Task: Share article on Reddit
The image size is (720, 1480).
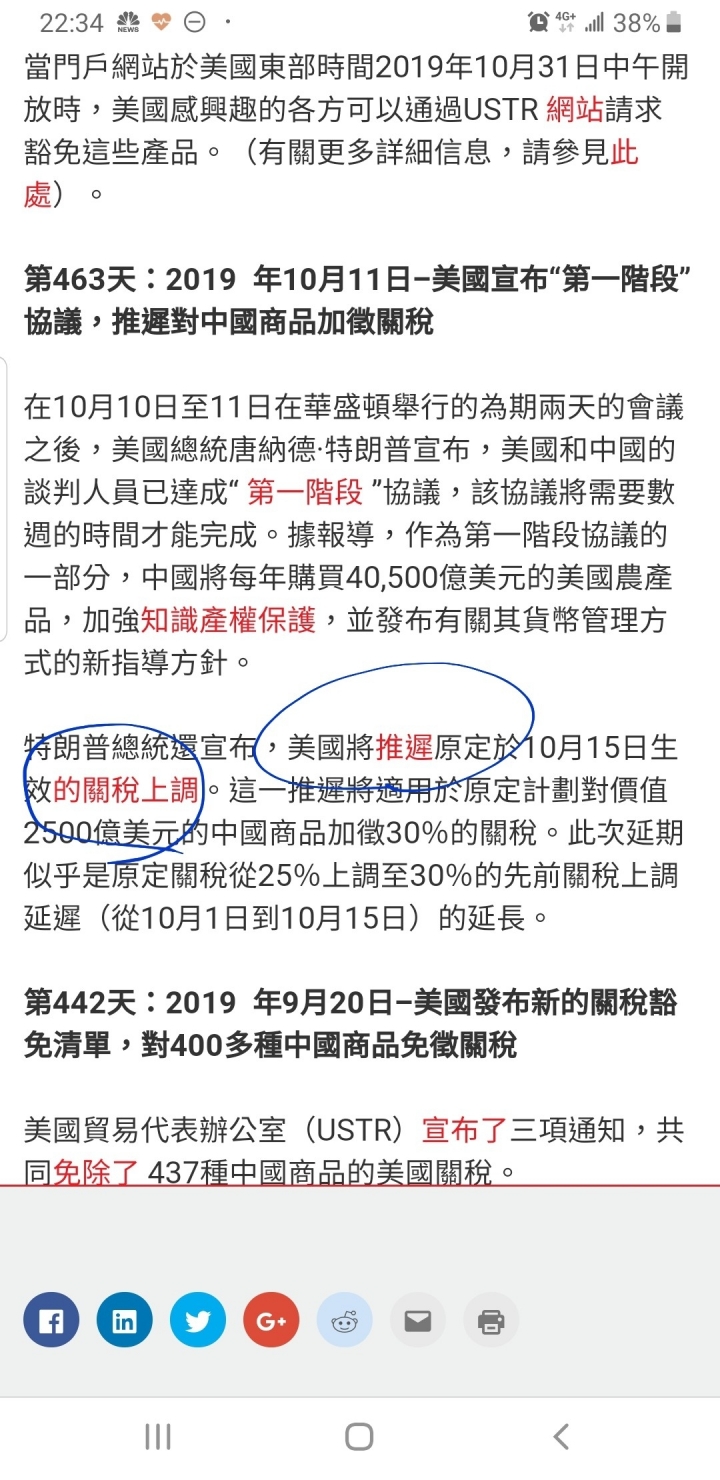Action: pyautogui.click(x=345, y=1321)
